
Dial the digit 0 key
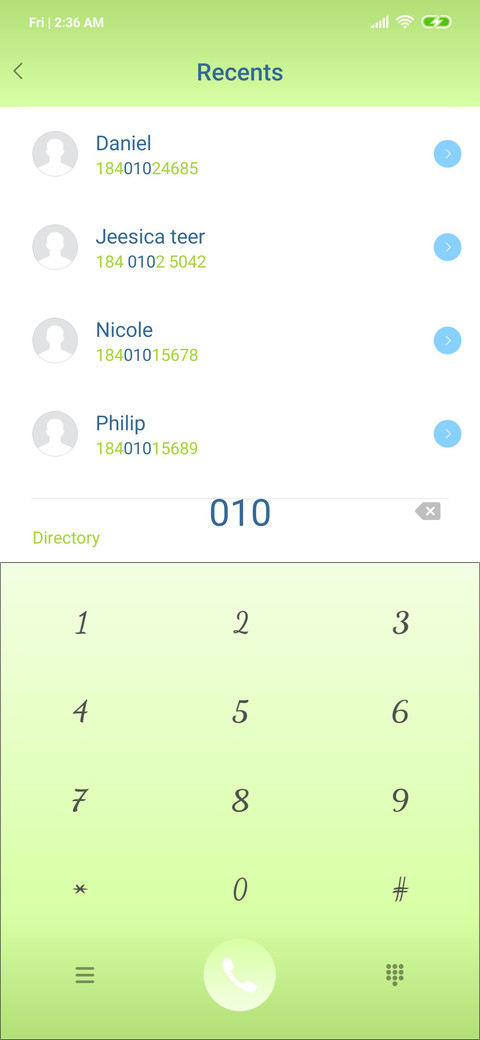[240, 890]
